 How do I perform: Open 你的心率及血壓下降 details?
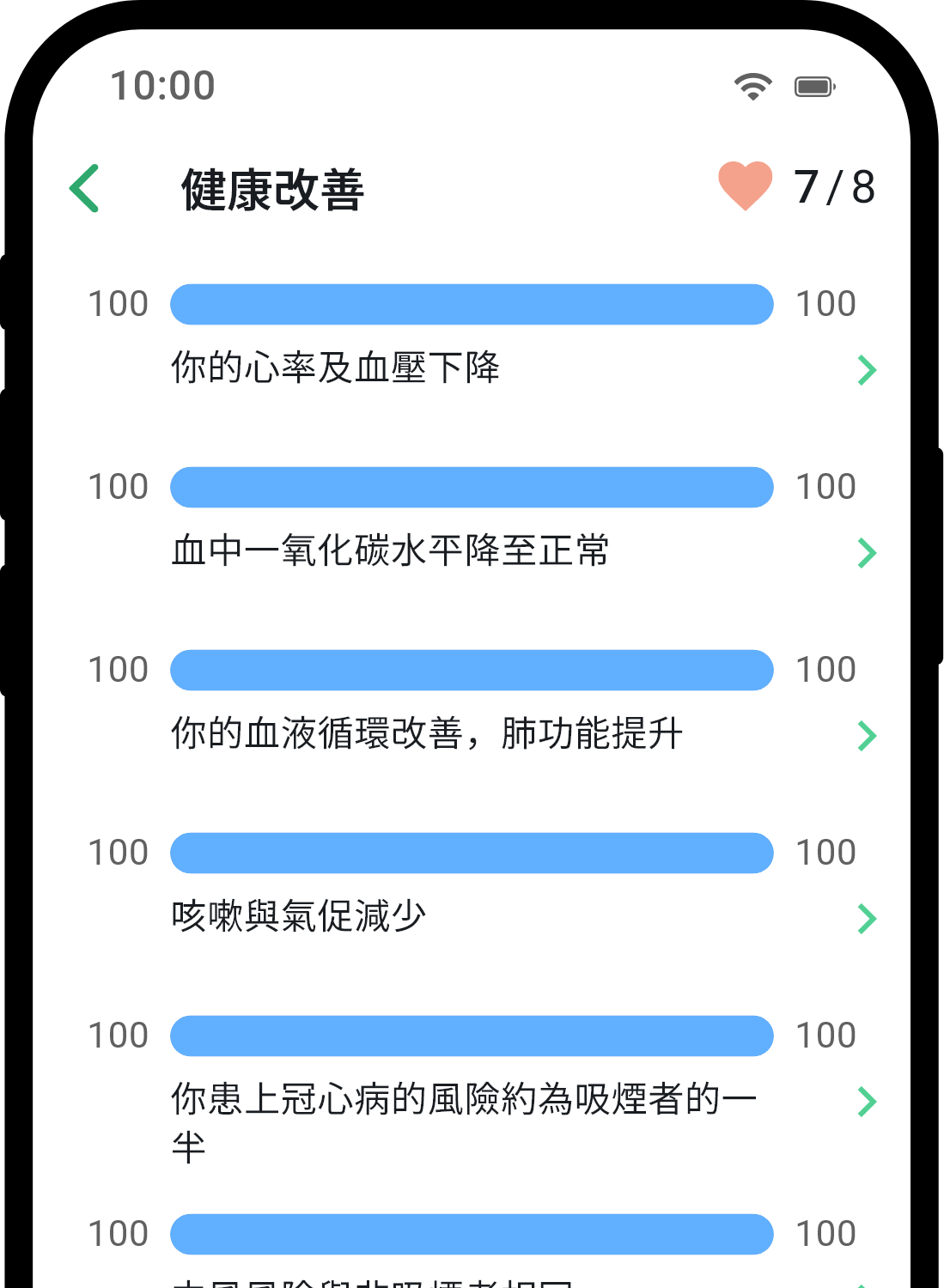point(866,370)
